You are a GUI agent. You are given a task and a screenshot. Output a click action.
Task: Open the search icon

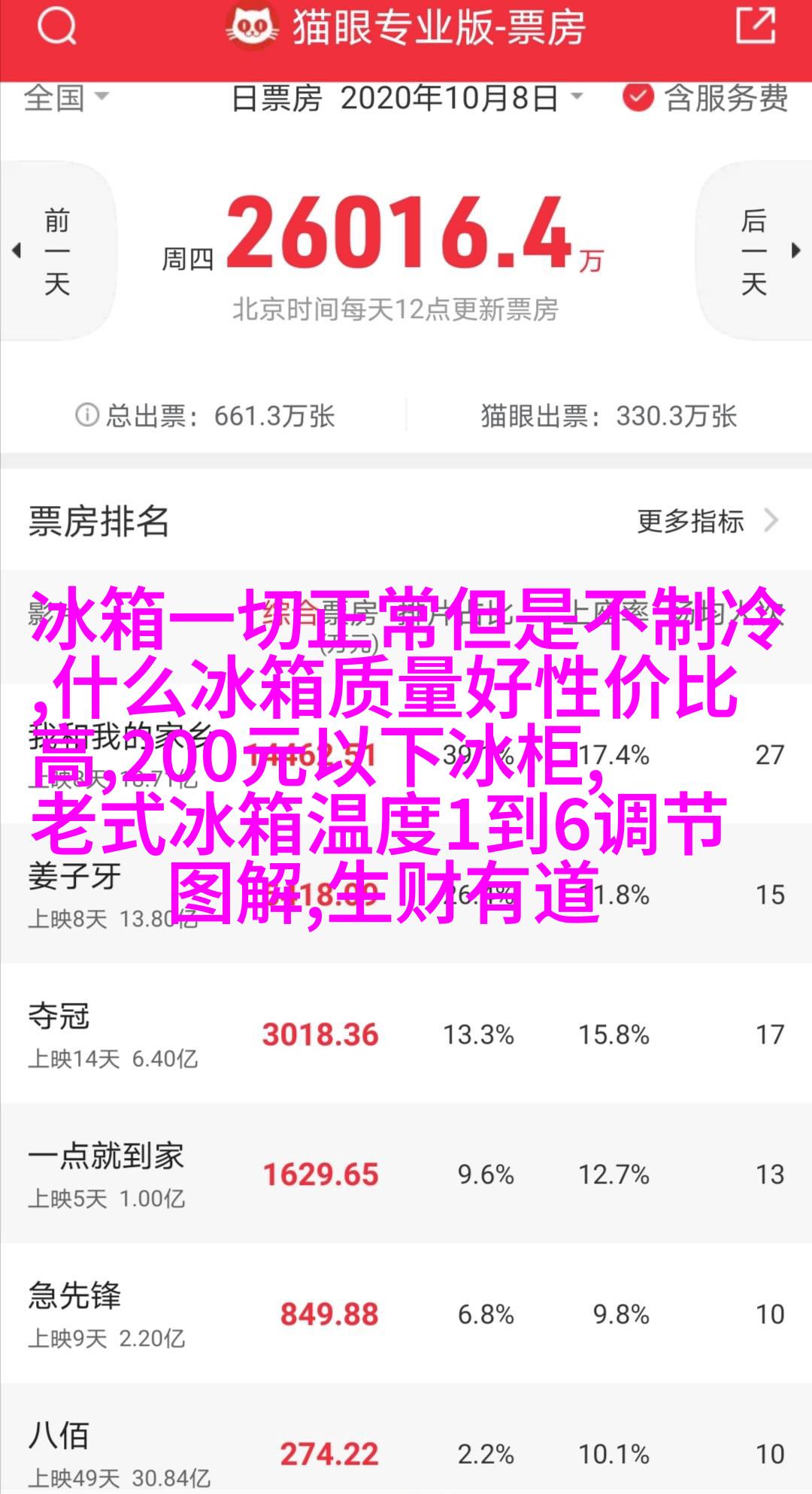(56, 27)
